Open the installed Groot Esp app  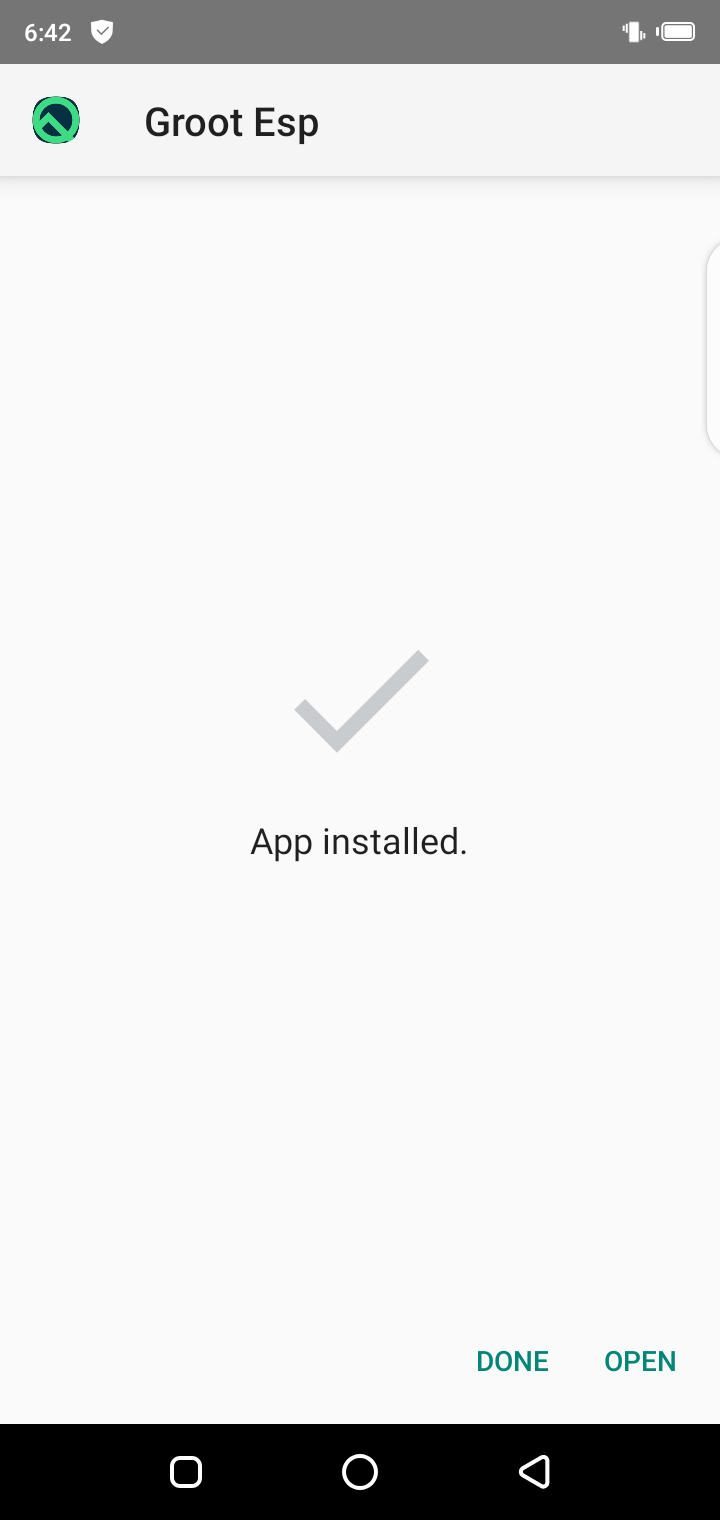pos(640,1361)
